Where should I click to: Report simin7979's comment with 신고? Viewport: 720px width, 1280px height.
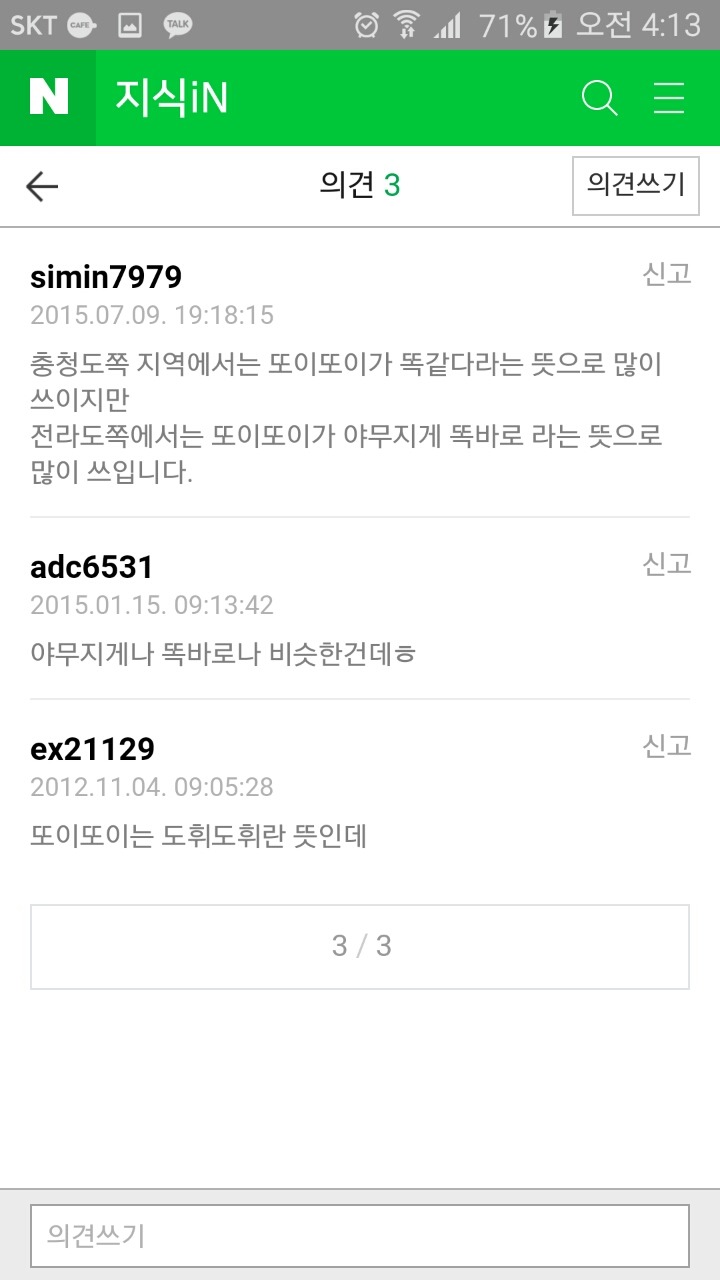point(666,275)
